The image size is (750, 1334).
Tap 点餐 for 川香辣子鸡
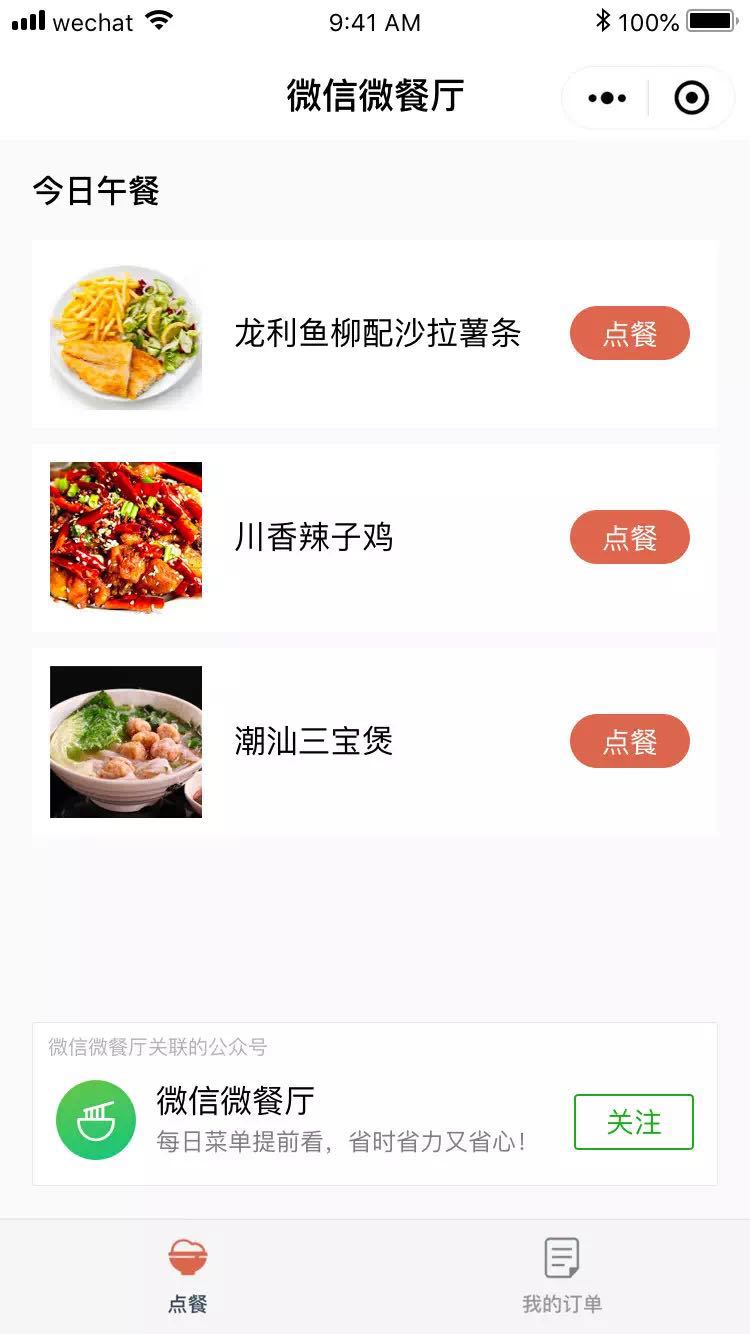point(629,537)
